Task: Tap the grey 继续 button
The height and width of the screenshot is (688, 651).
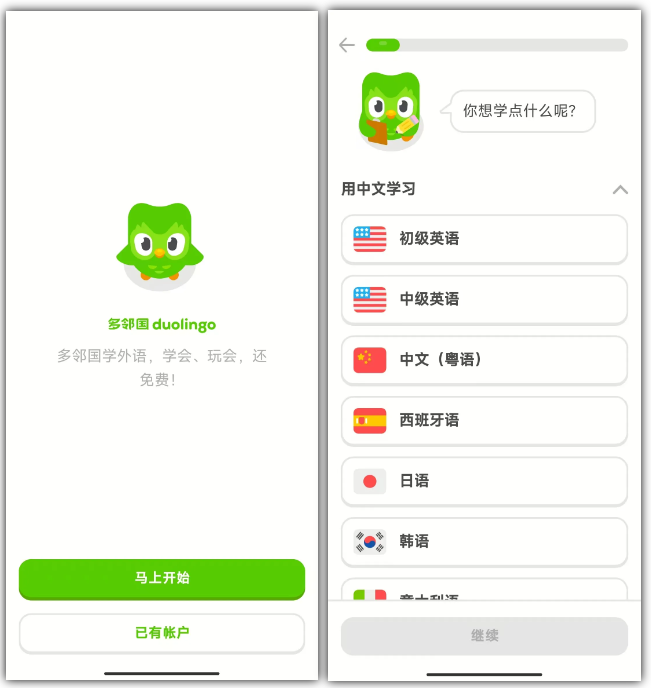Action: 484,636
